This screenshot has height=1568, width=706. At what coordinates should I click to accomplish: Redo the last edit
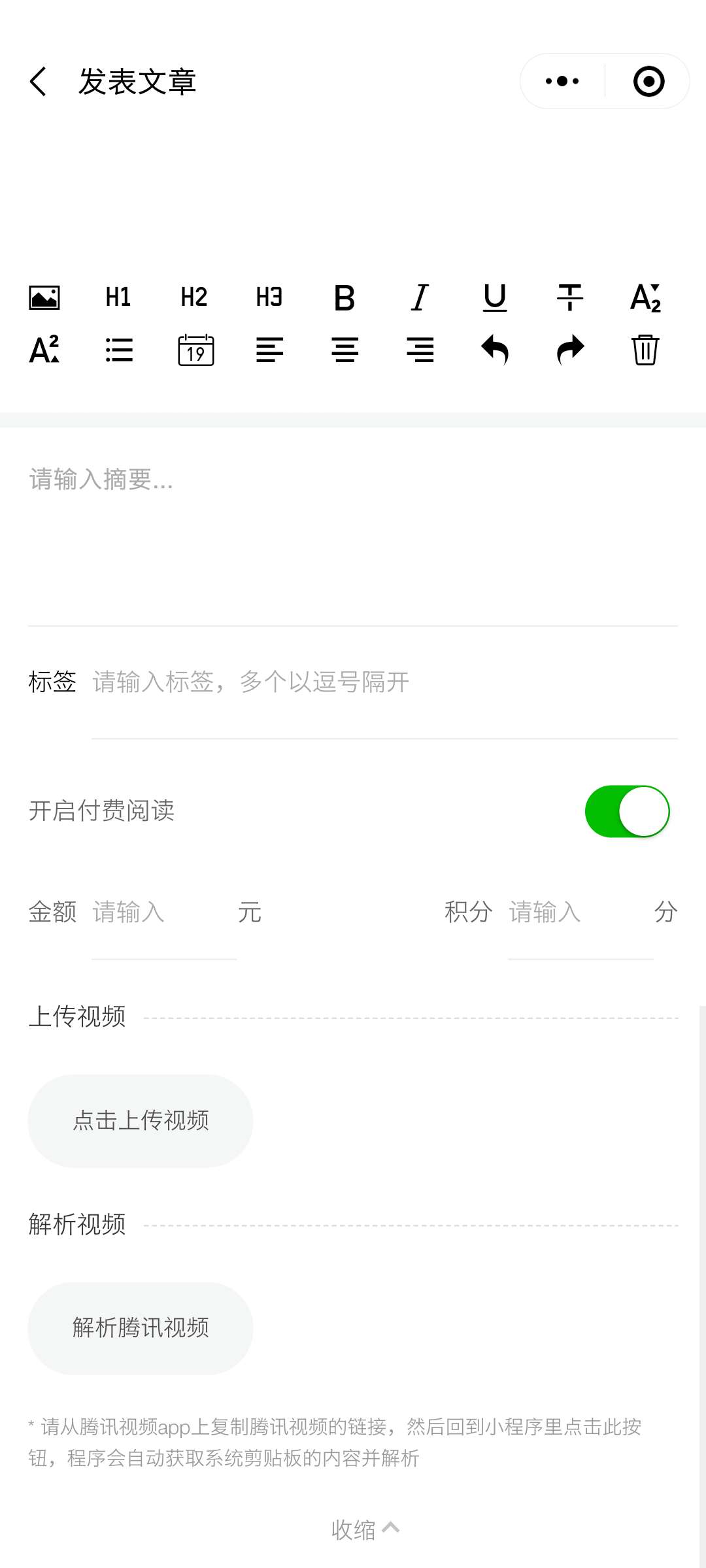coord(570,350)
